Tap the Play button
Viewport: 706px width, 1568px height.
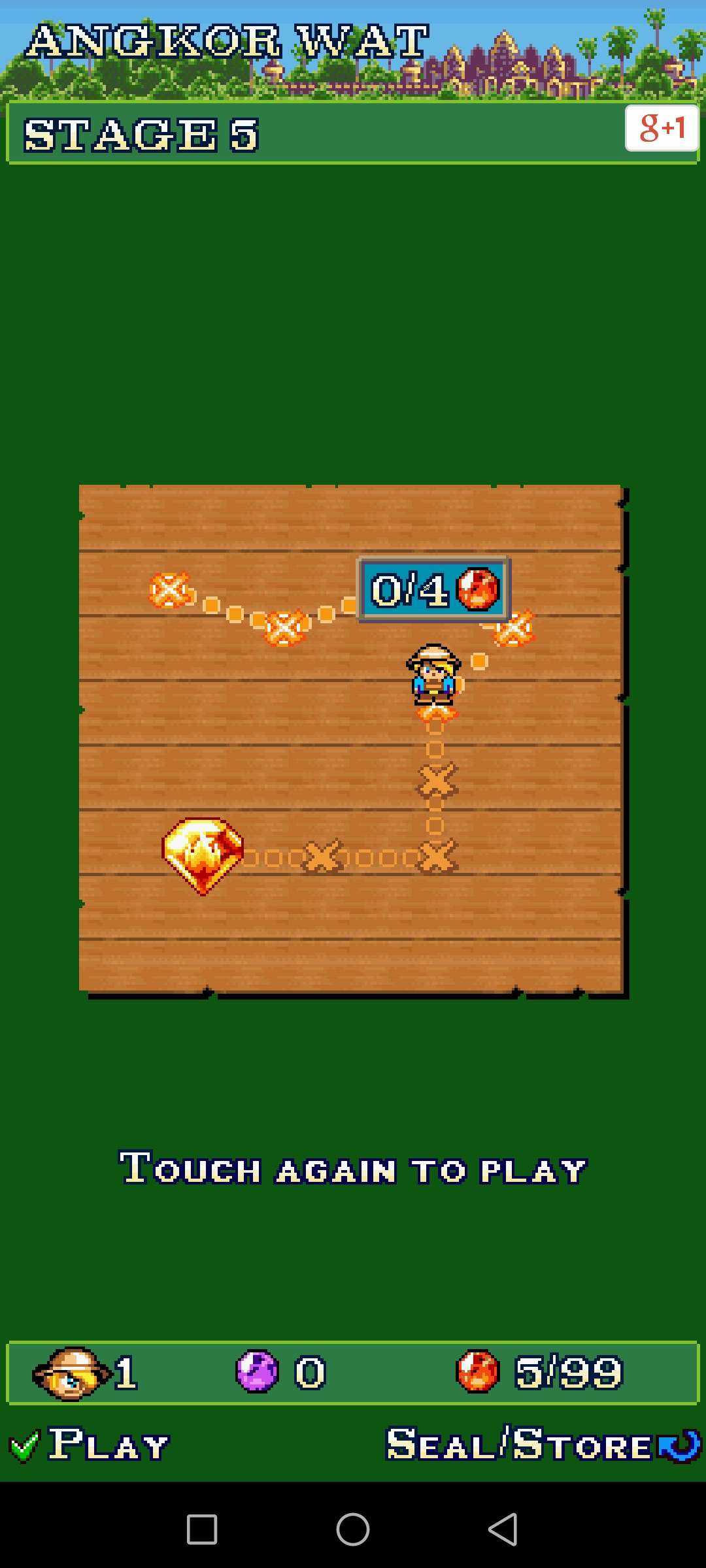92,1445
